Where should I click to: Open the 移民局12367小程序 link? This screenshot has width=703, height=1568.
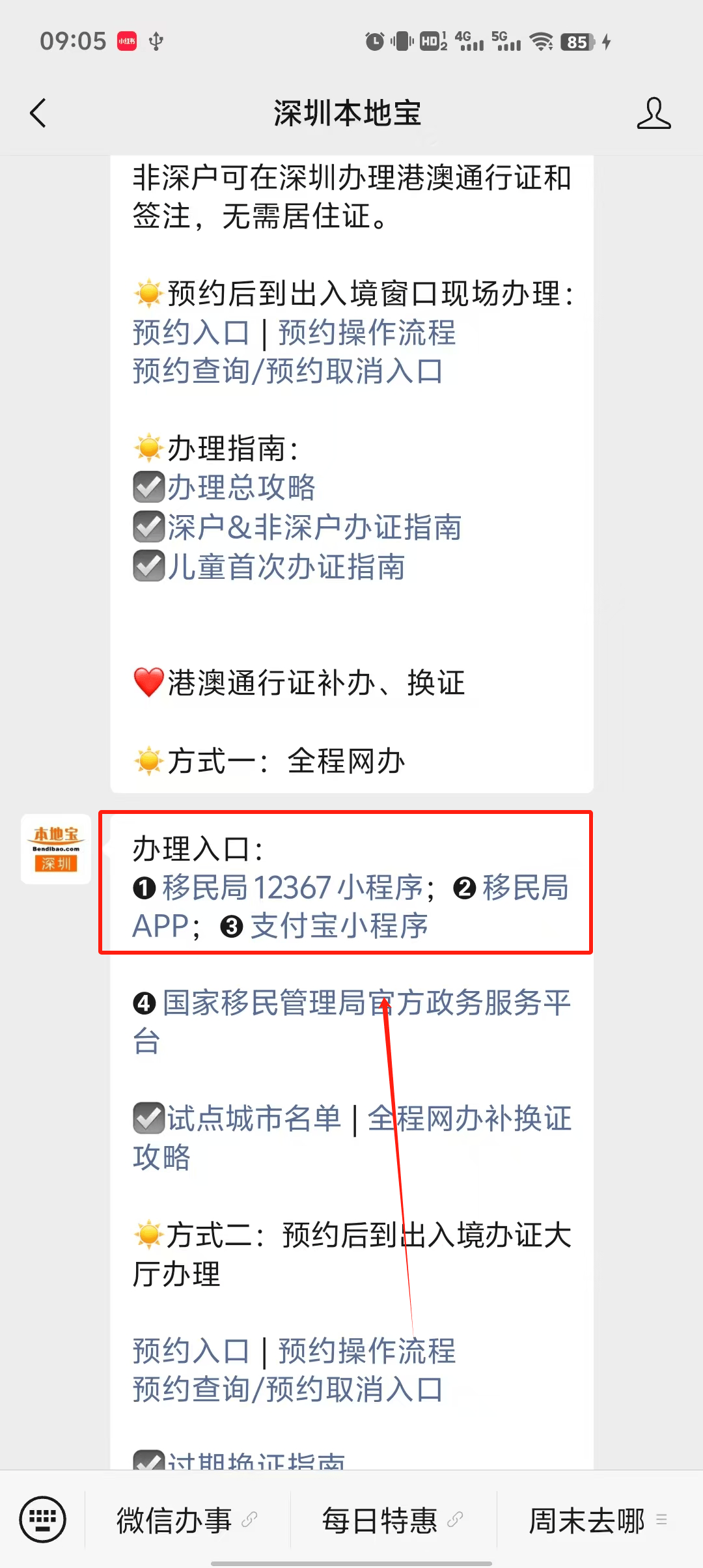(293, 888)
